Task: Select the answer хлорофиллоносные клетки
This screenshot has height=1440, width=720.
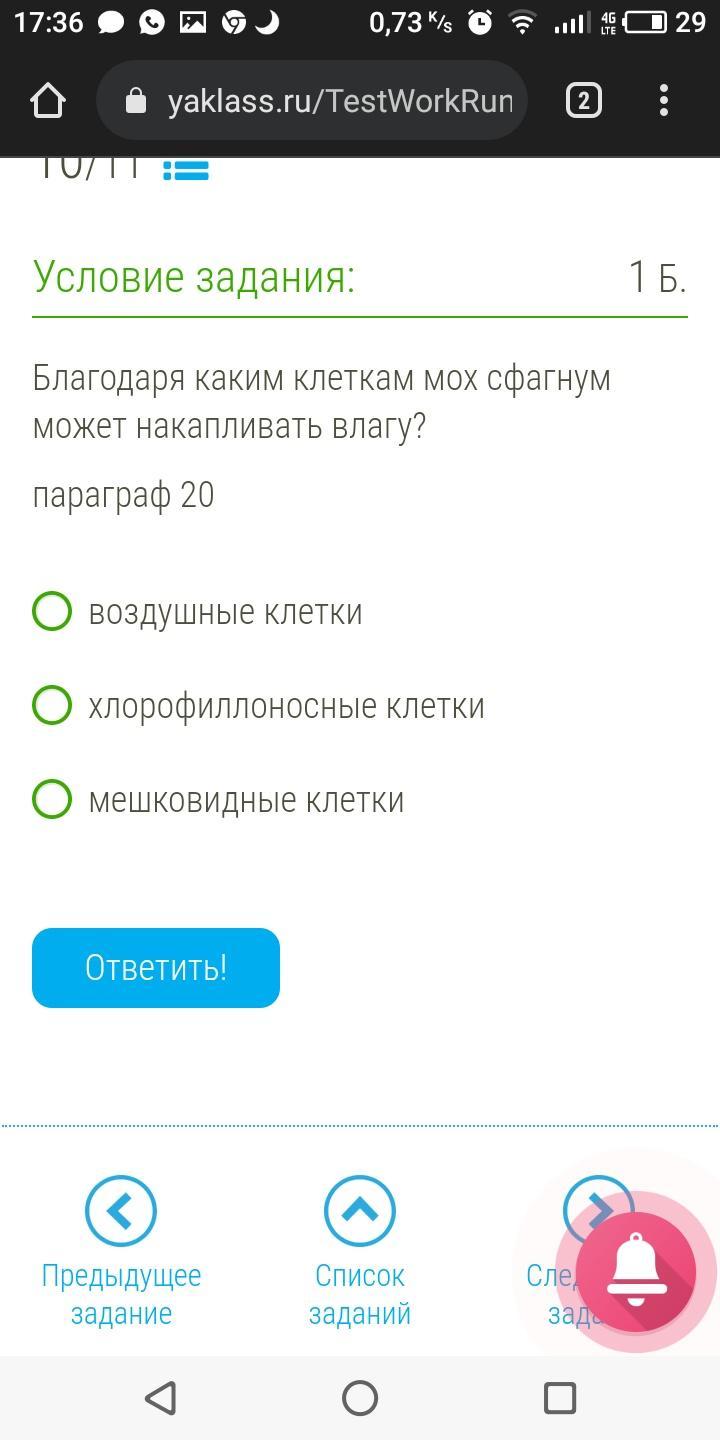Action: pos(52,705)
